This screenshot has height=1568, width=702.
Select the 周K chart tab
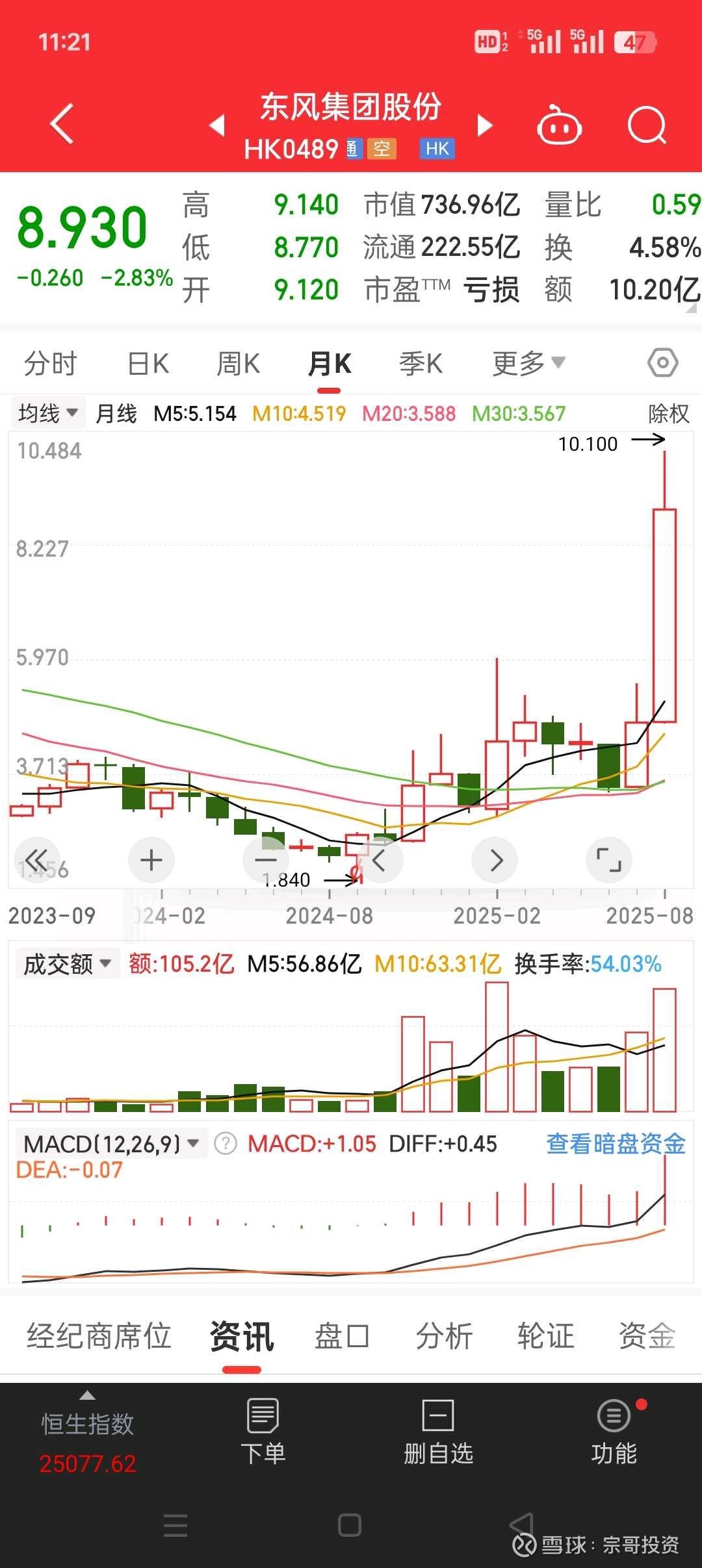pos(238,364)
